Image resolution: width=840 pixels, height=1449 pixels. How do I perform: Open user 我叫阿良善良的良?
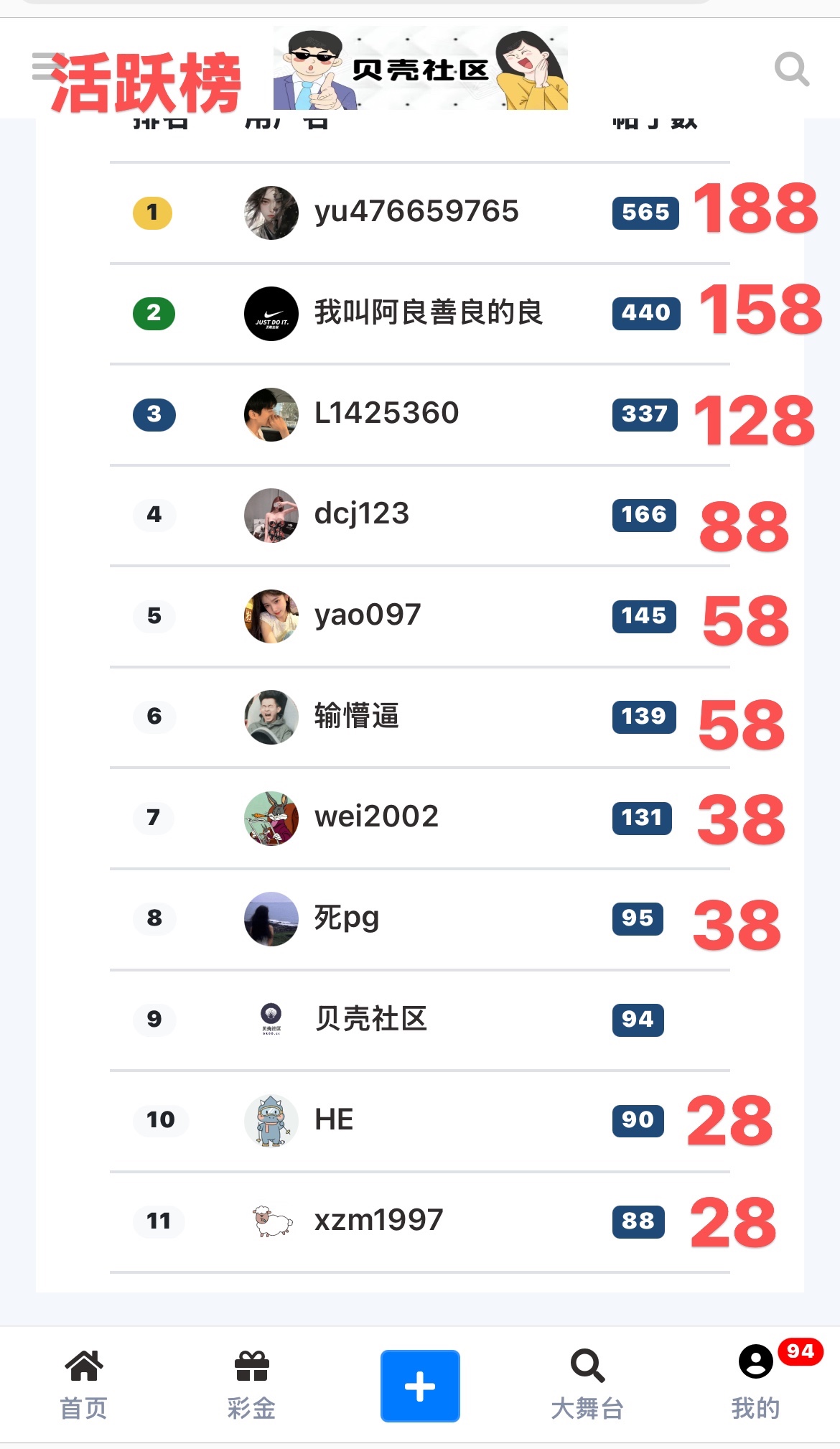428,313
